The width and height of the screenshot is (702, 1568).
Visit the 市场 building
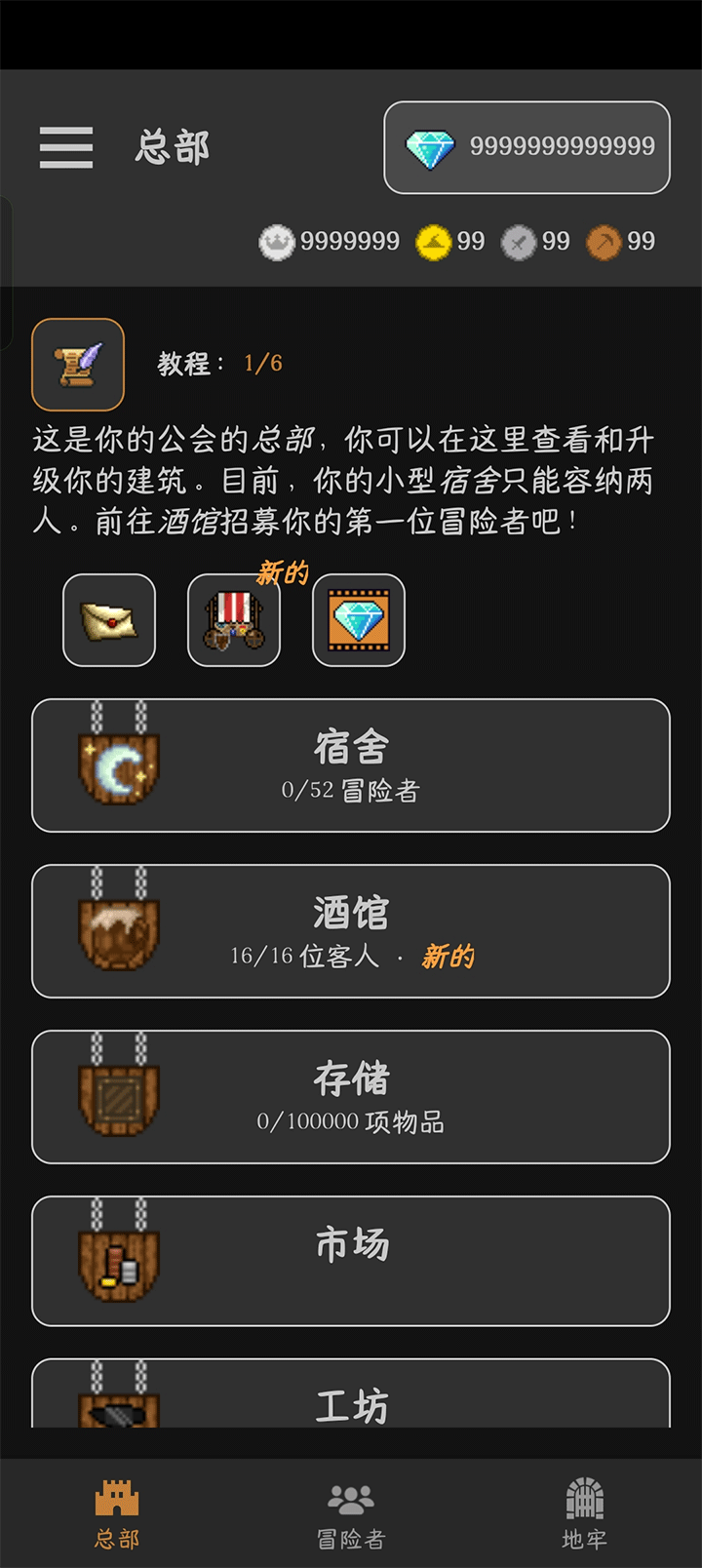pos(351,1261)
